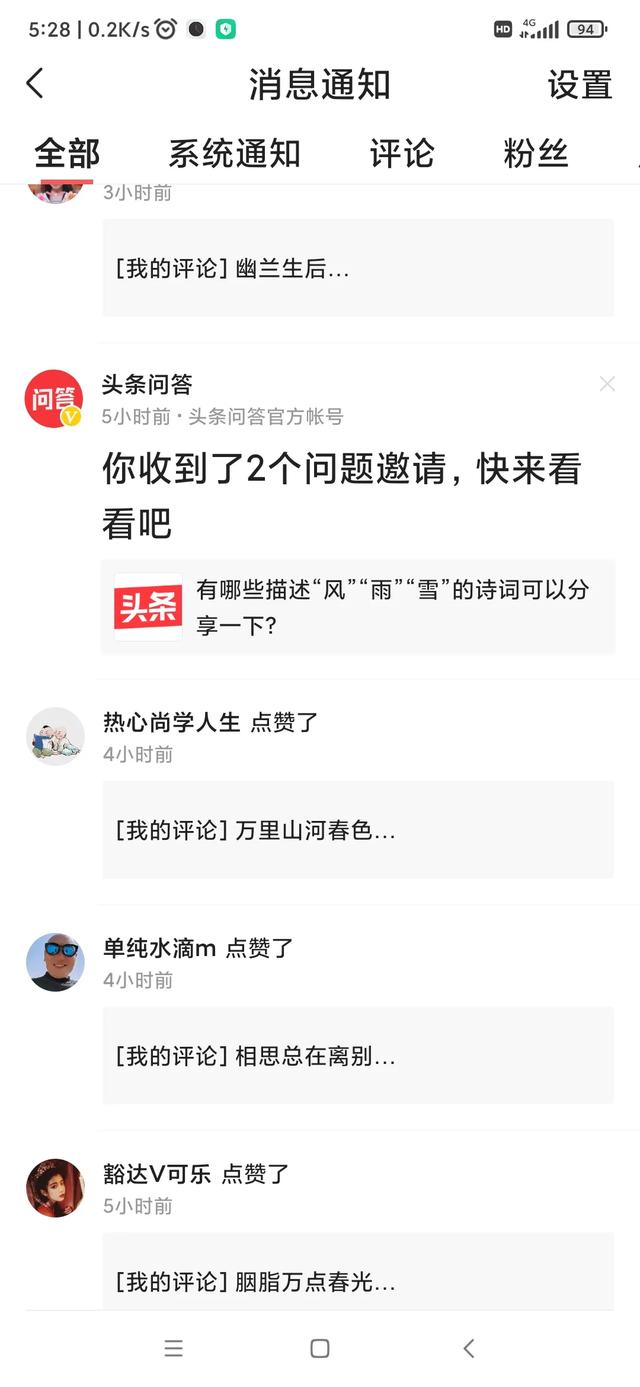
Task: Open 设置 in the top bar
Action: [x=579, y=85]
